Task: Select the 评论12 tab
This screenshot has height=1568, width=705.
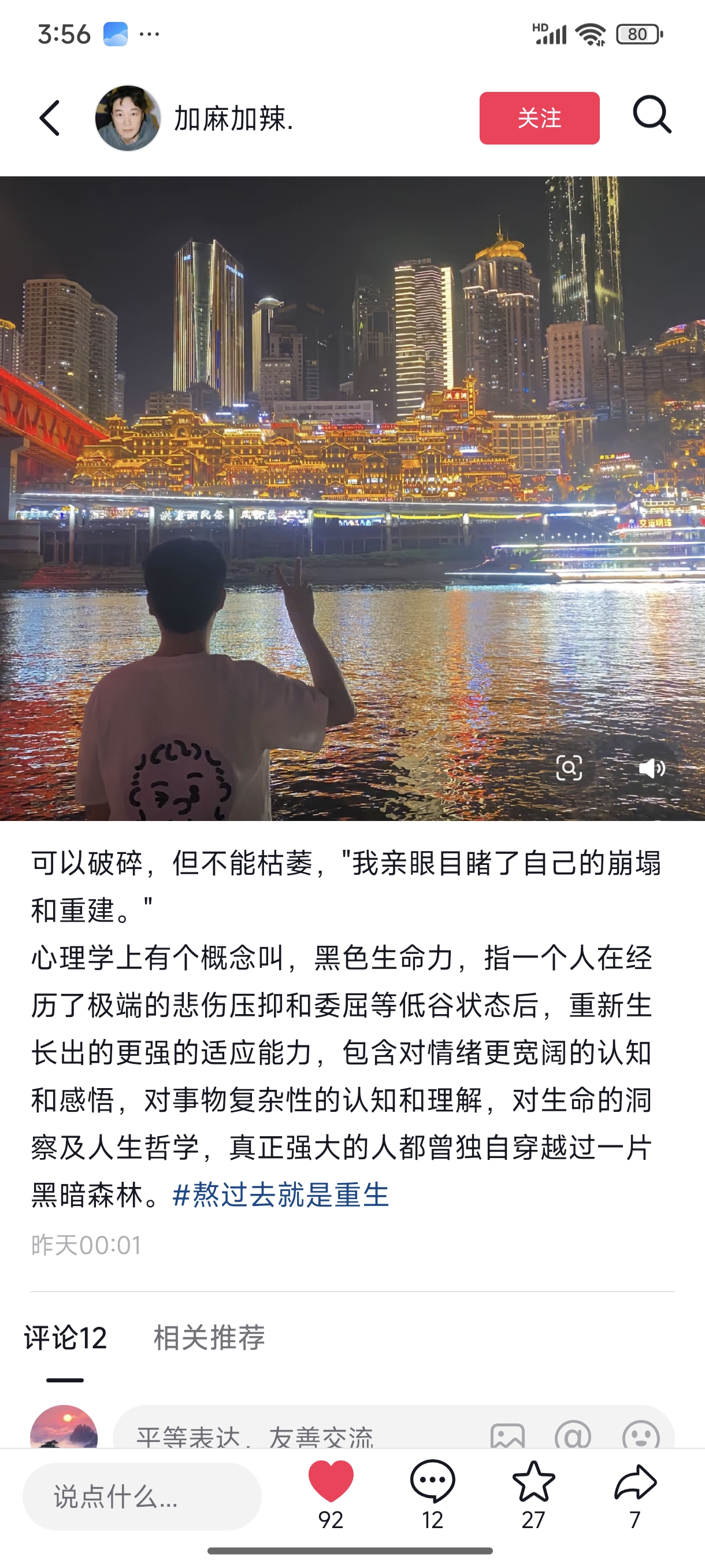Action: (66, 1337)
